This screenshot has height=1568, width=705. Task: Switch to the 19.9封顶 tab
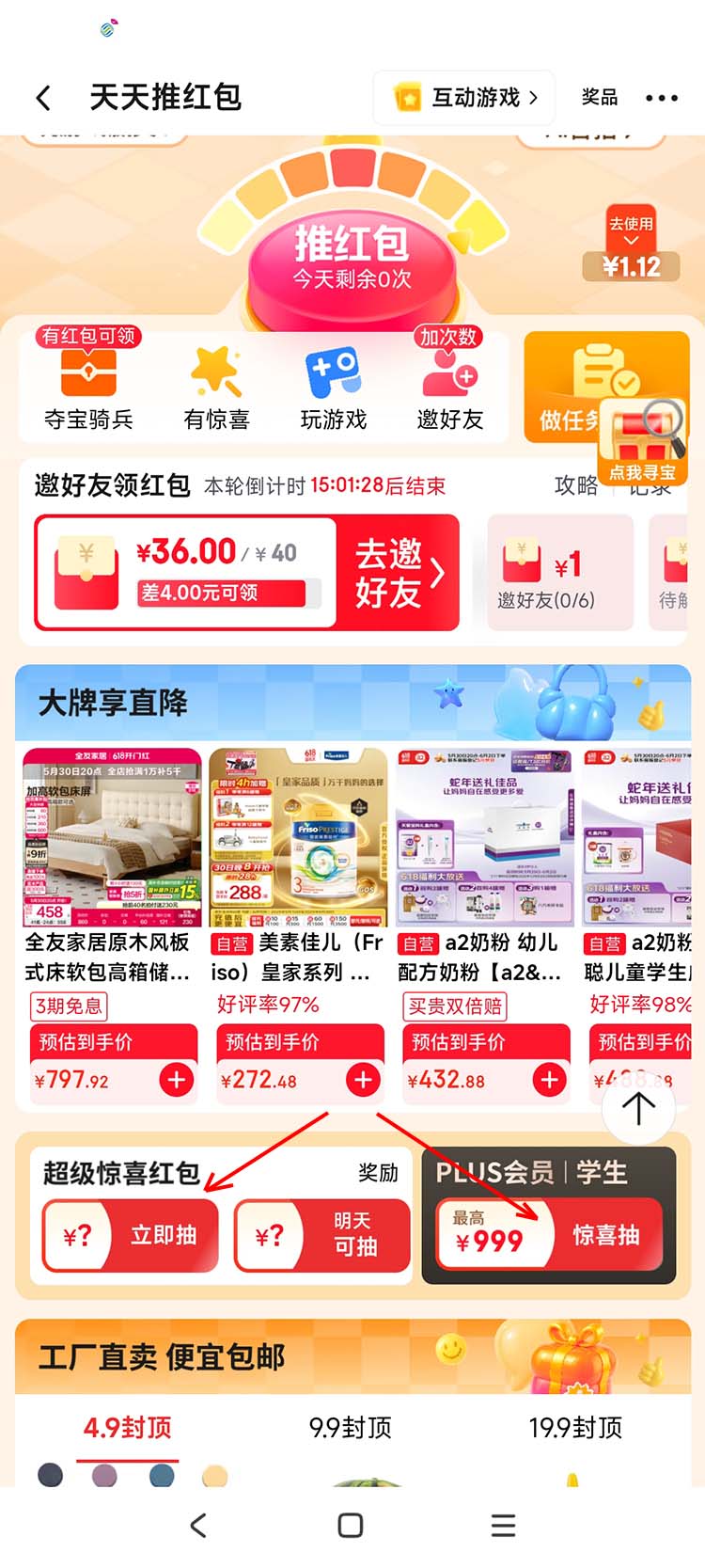[x=576, y=1428]
